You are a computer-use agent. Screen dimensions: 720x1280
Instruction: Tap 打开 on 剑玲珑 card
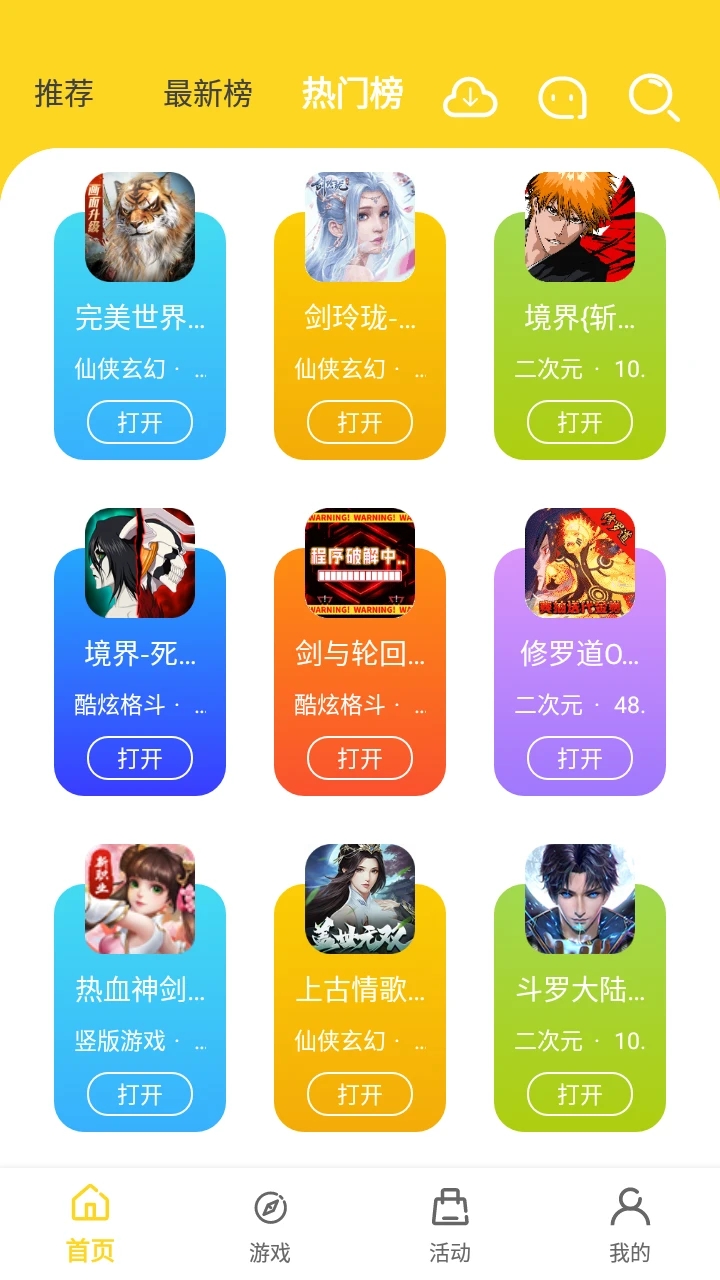[x=360, y=422]
